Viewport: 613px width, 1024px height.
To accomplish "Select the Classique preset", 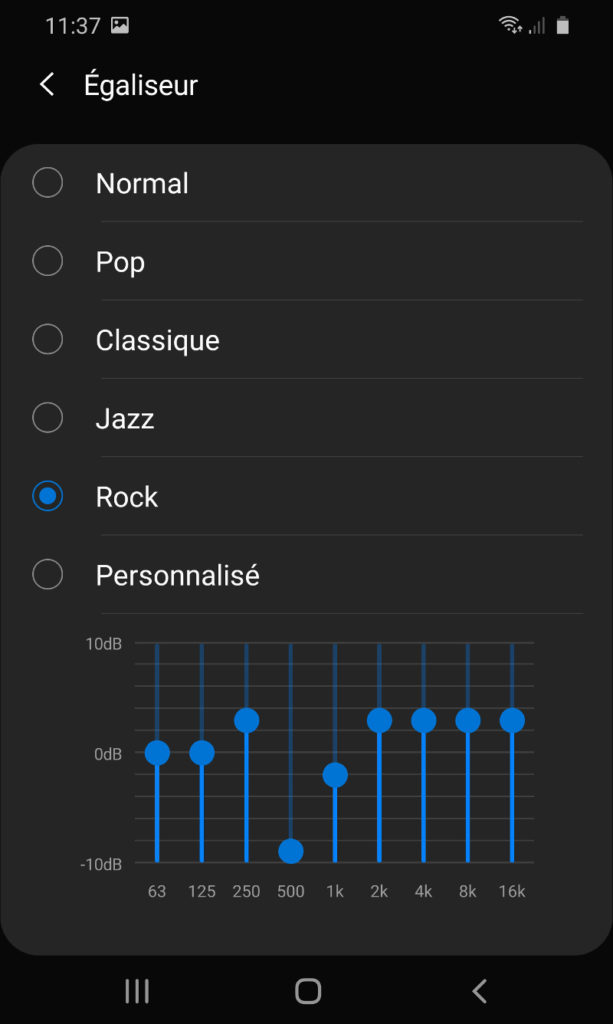I will 306,340.
